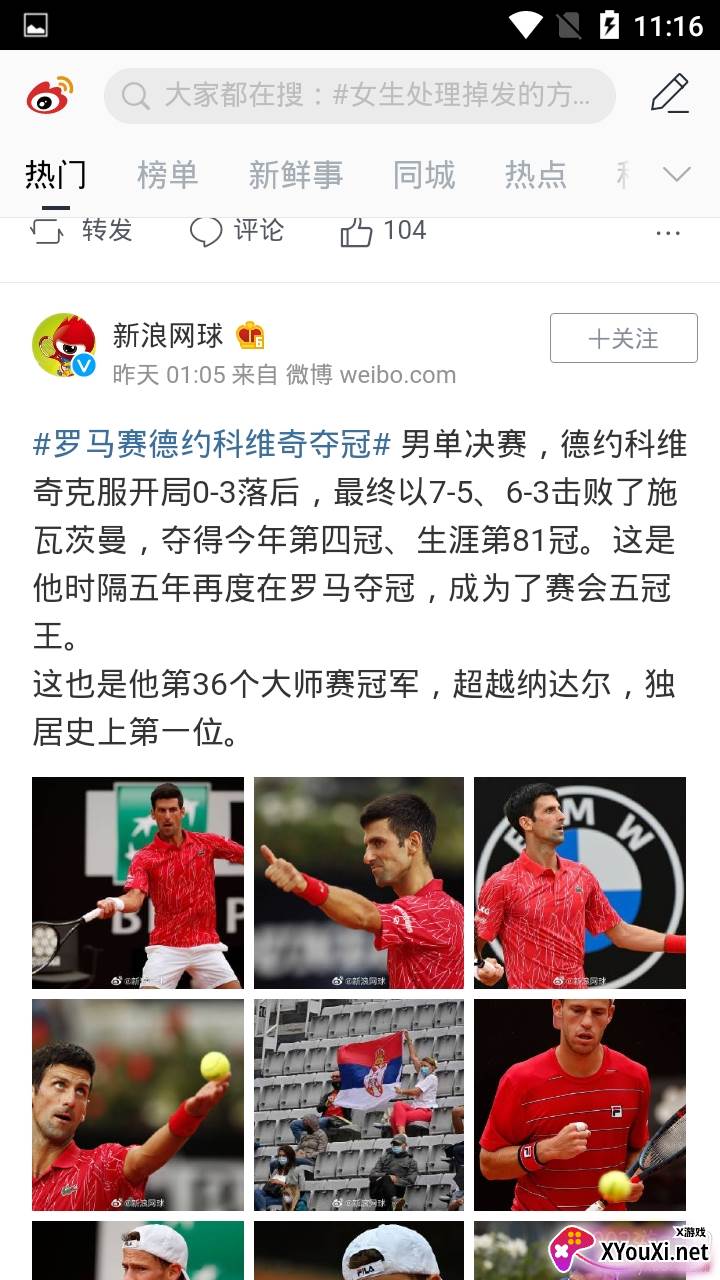Repost using the 转发 button

click(x=83, y=231)
